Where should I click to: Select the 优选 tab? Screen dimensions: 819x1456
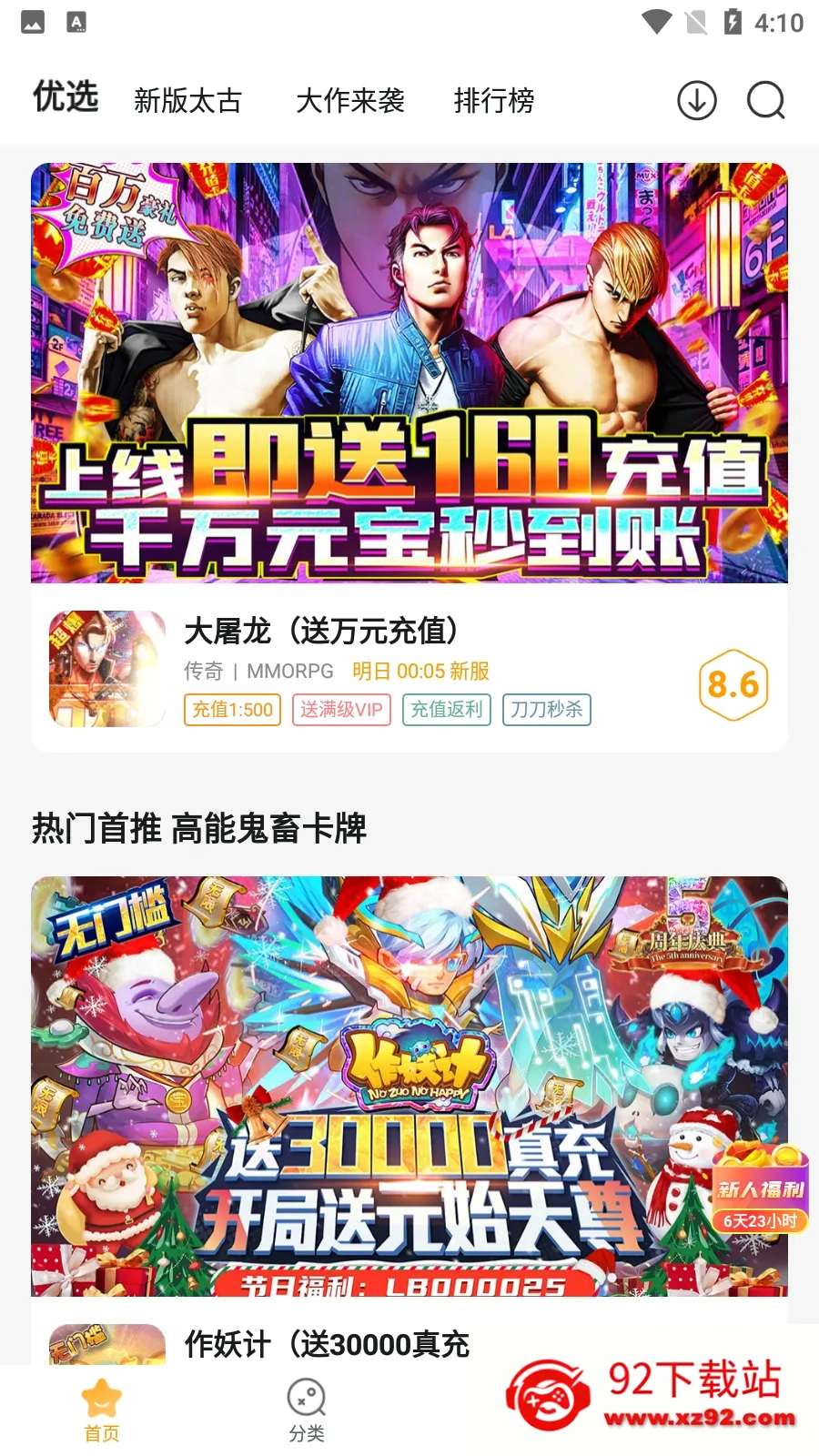click(x=66, y=97)
